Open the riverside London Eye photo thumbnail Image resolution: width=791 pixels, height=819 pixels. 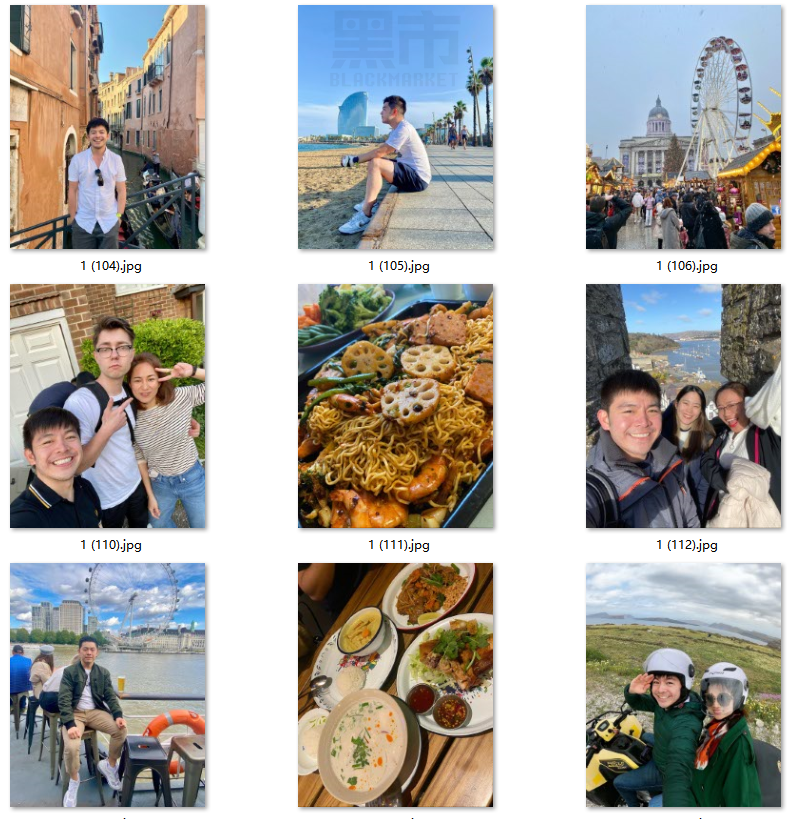click(107, 685)
